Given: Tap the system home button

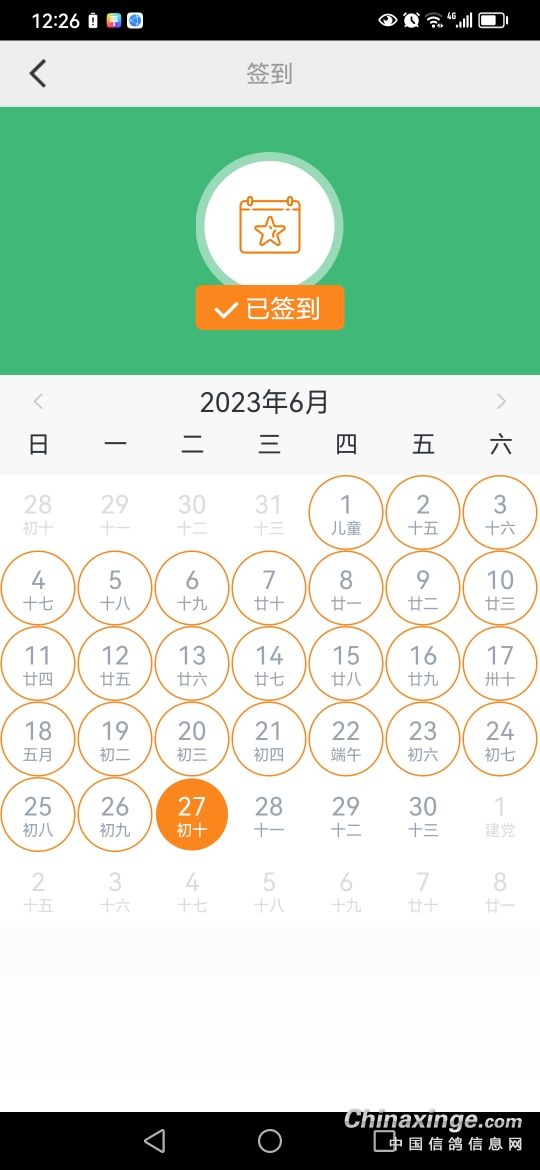Looking at the screenshot, I should pos(270,1140).
